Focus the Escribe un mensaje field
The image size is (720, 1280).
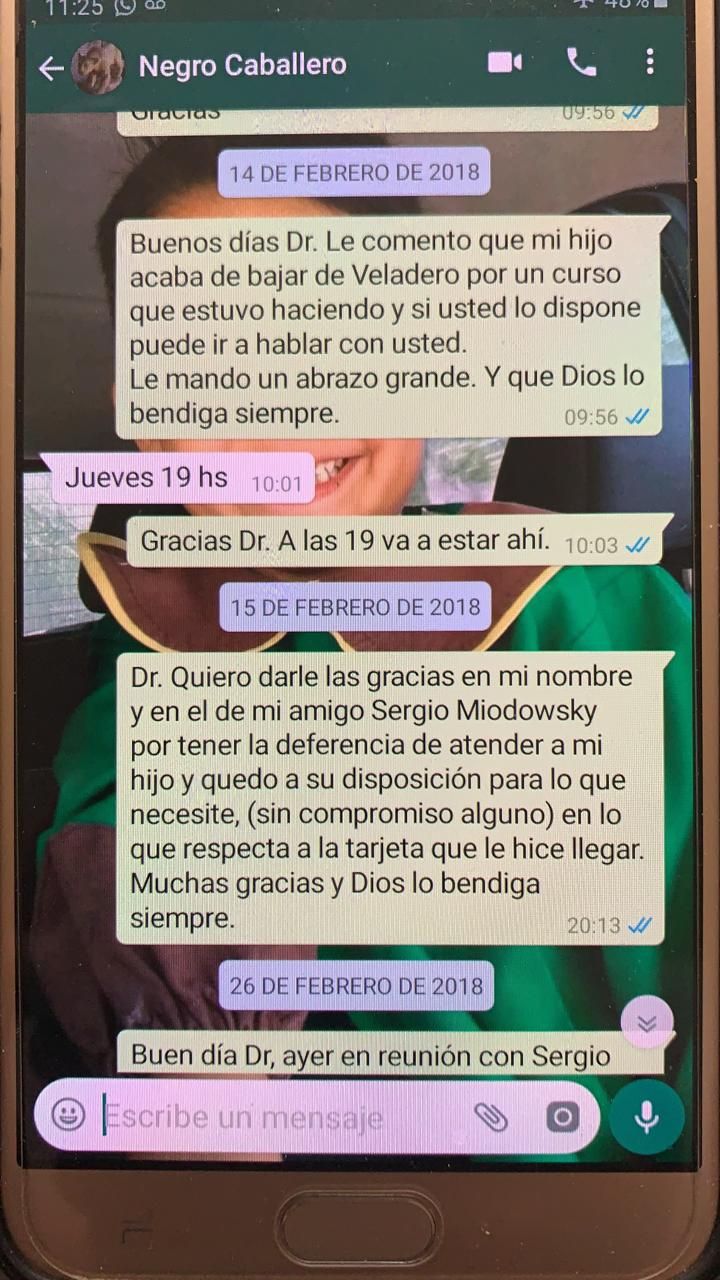pyautogui.click(x=280, y=1117)
